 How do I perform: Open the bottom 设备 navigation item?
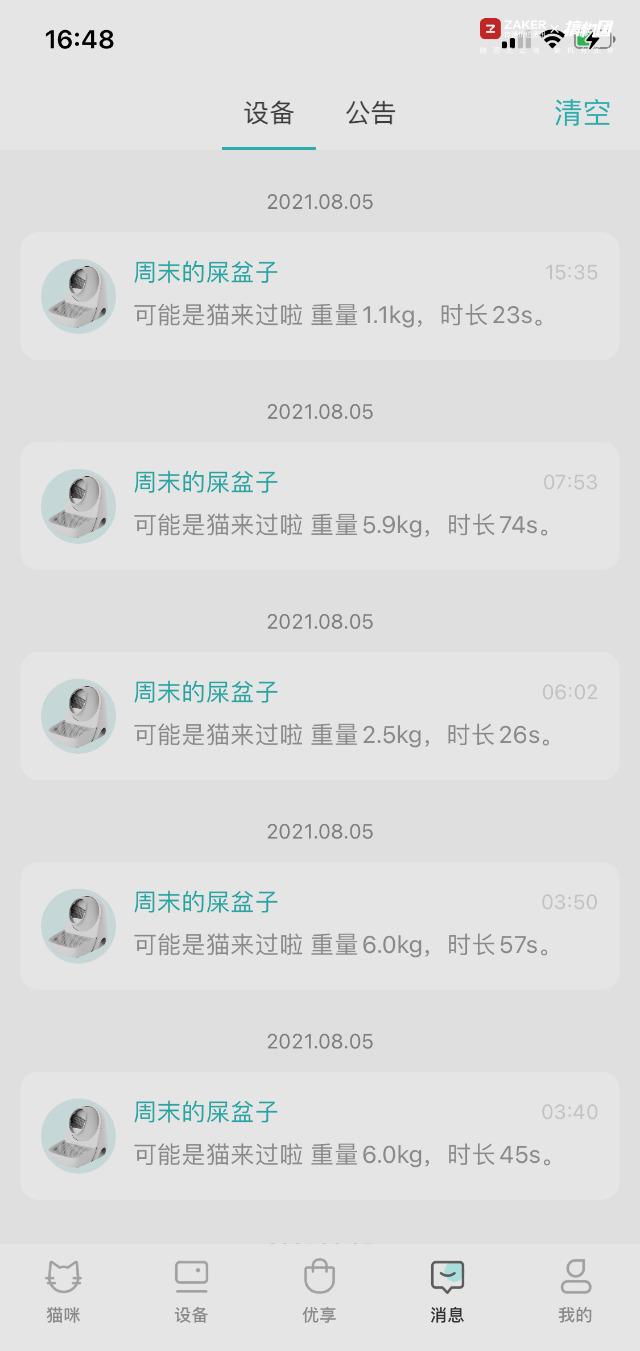pyautogui.click(x=191, y=1292)
